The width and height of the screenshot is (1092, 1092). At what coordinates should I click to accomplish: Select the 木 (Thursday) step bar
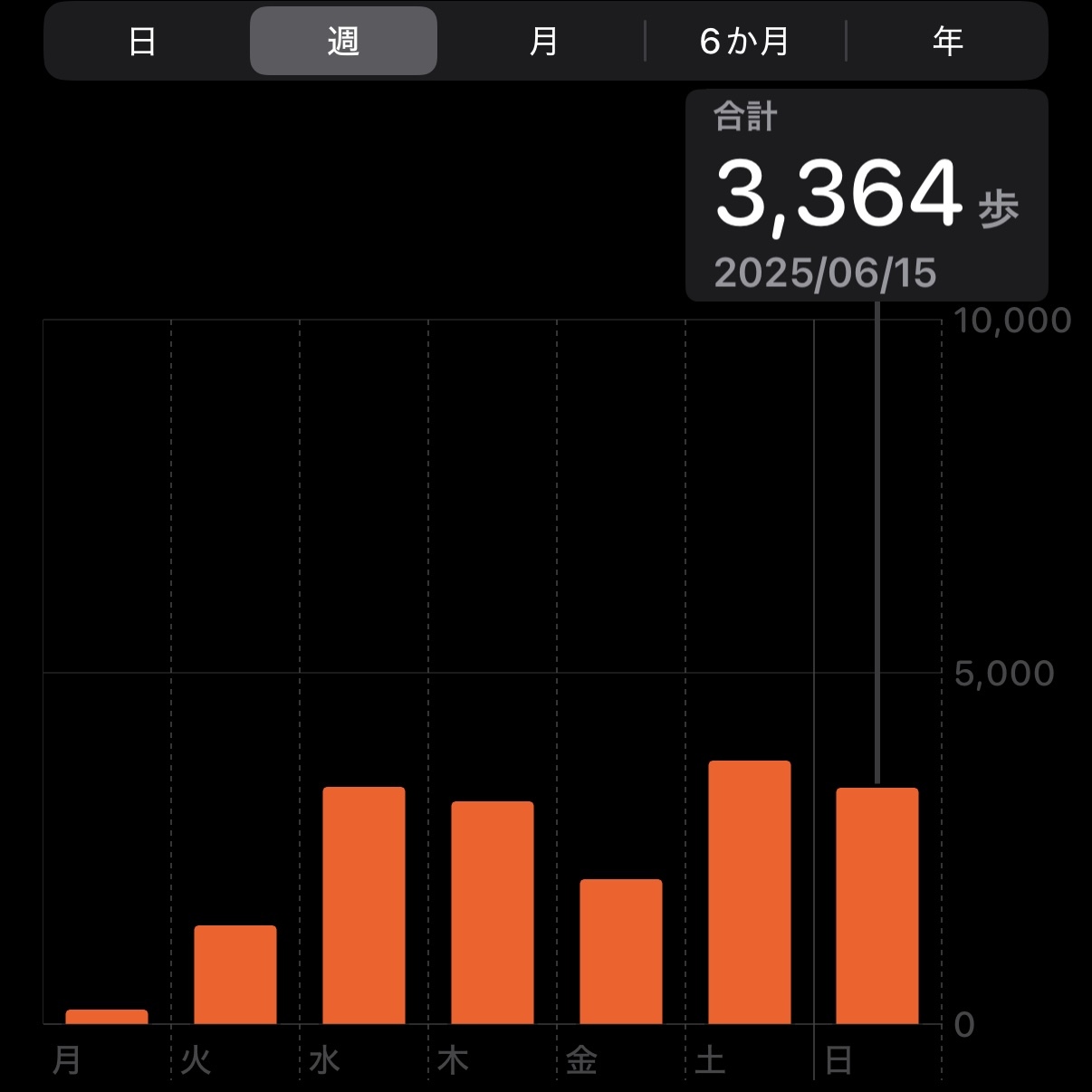click(x=493, y=913)
